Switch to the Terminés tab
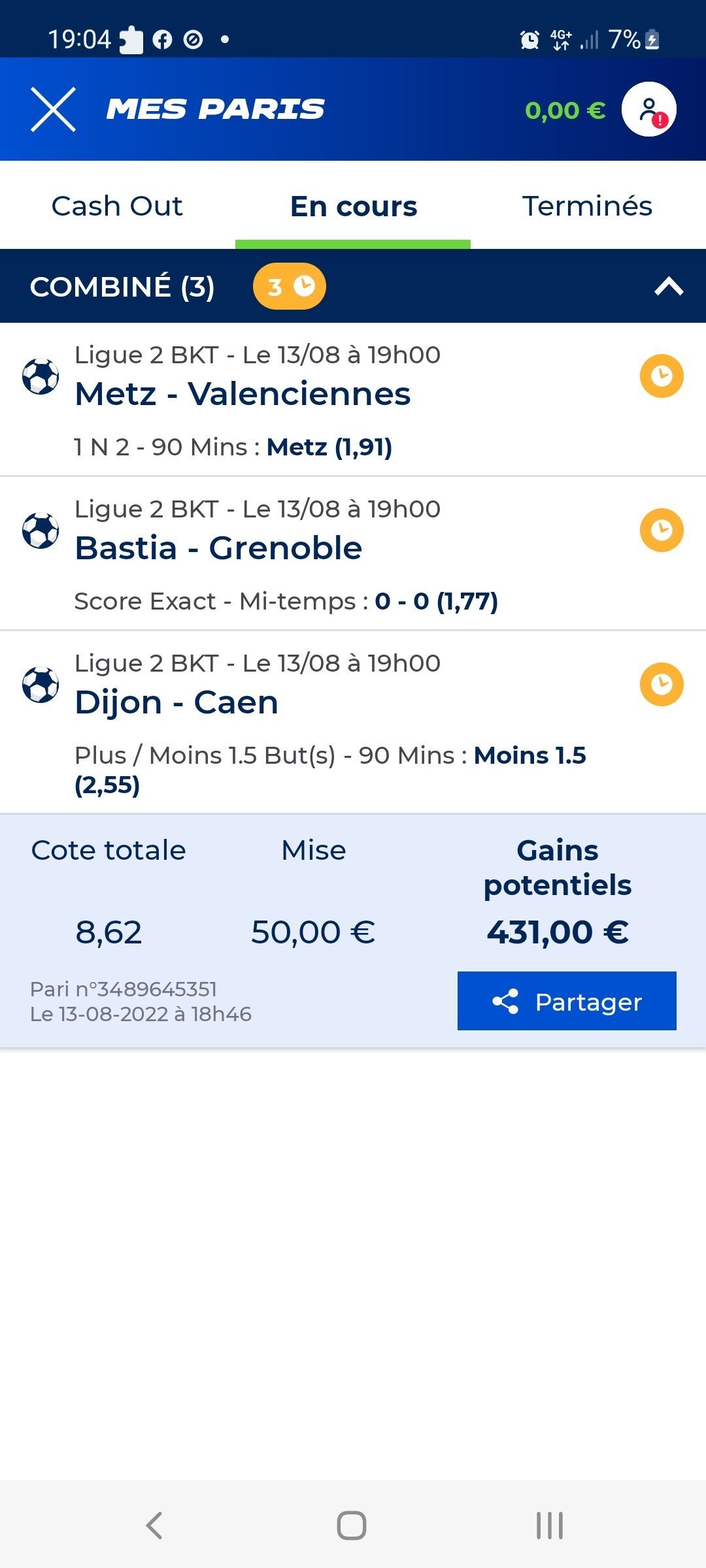The image size is (706, 1568). click(588, 206)
